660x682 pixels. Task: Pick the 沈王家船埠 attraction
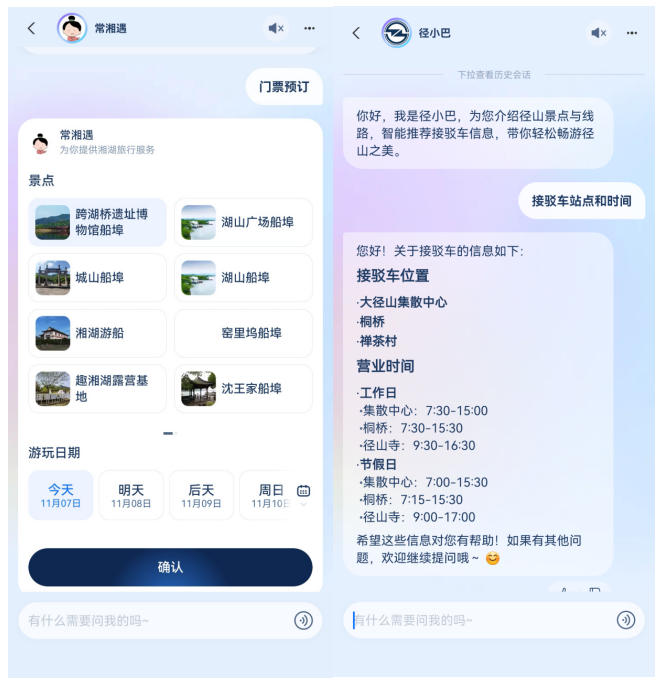point(243,389)
